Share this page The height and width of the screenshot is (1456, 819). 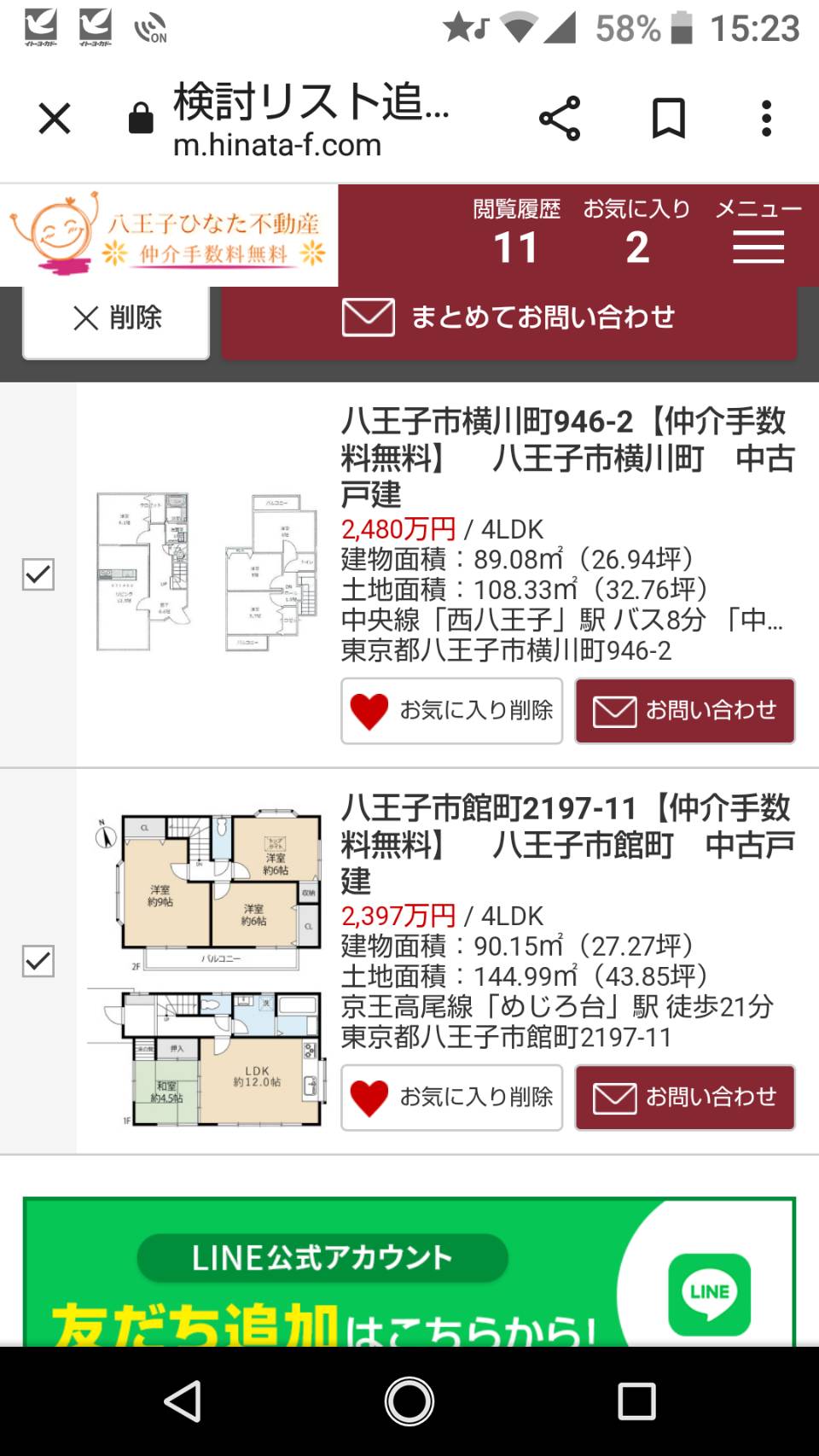coord(560,119)
